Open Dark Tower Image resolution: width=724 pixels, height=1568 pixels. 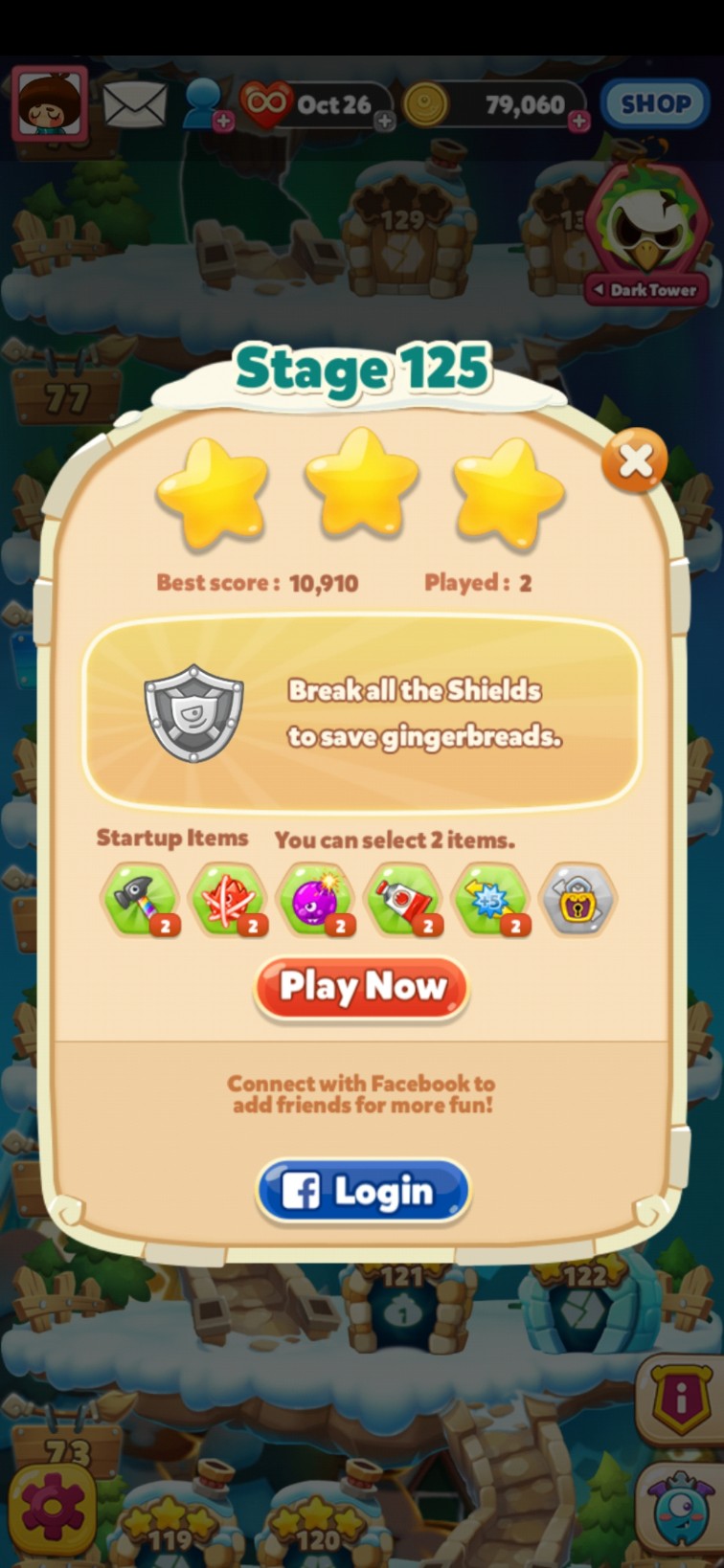pos(648,239)
